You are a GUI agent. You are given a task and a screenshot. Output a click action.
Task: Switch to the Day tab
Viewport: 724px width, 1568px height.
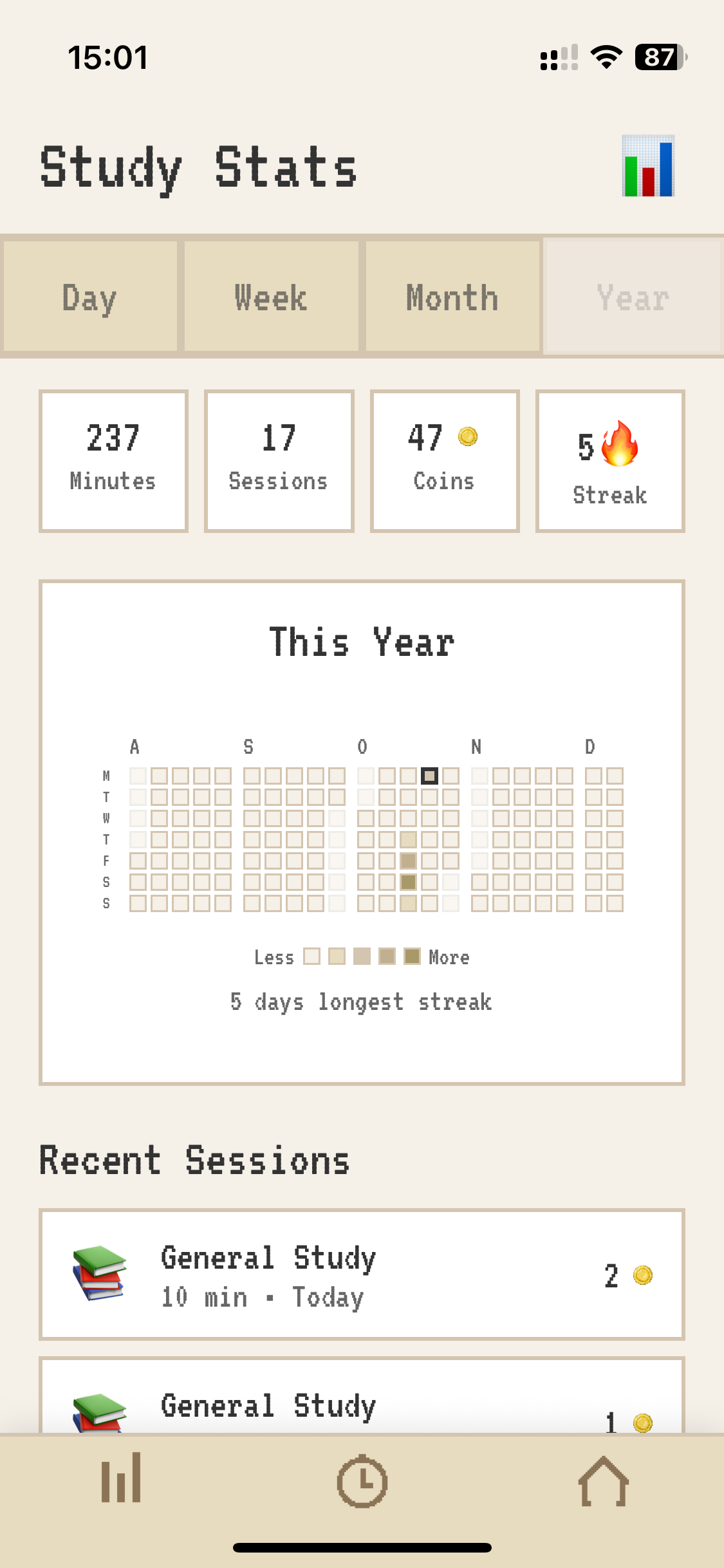(89, 296)
